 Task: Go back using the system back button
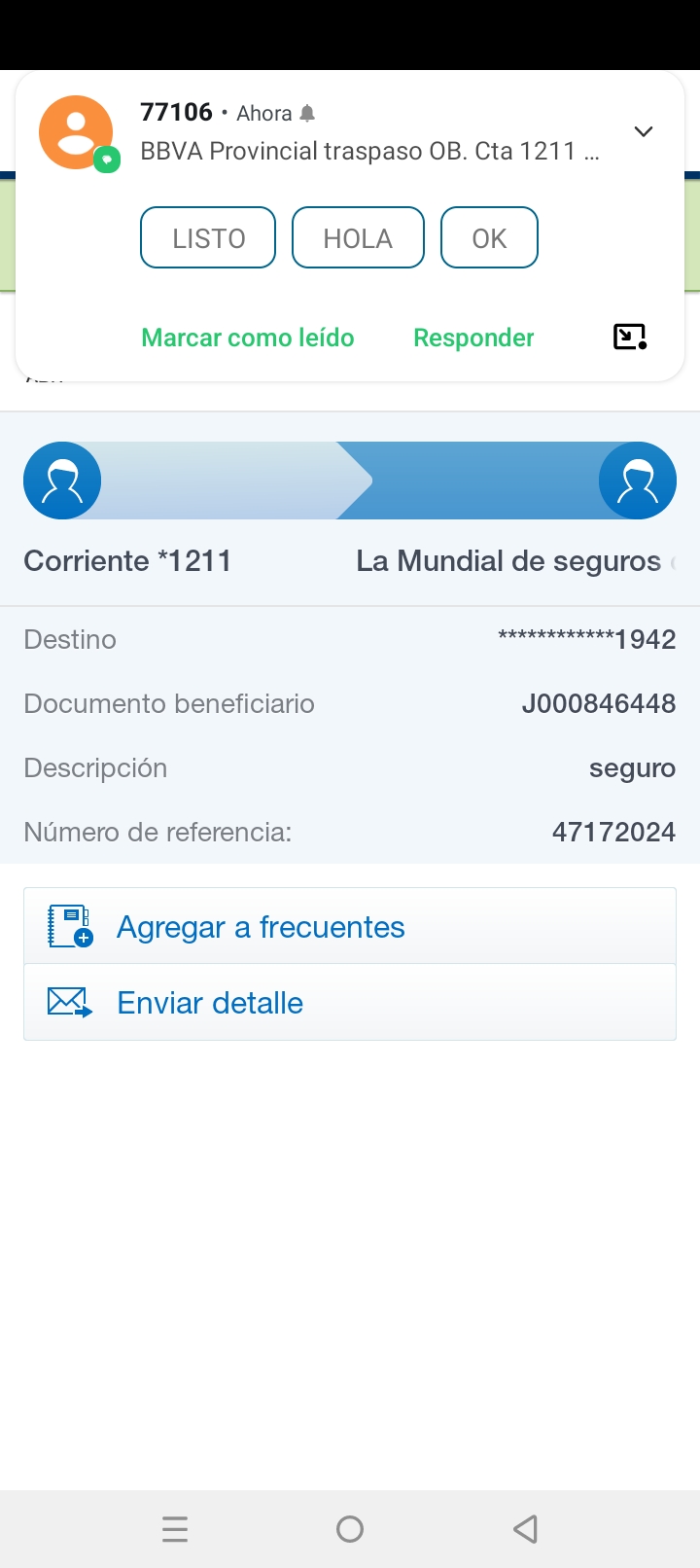pos(525,1529)
